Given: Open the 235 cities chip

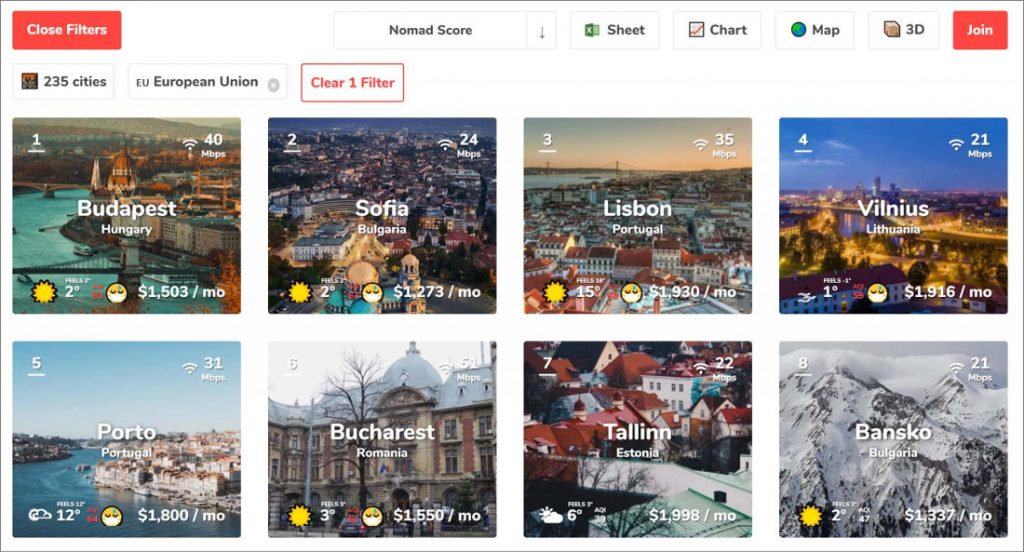Looking at the screenshot, I should 64,82.
